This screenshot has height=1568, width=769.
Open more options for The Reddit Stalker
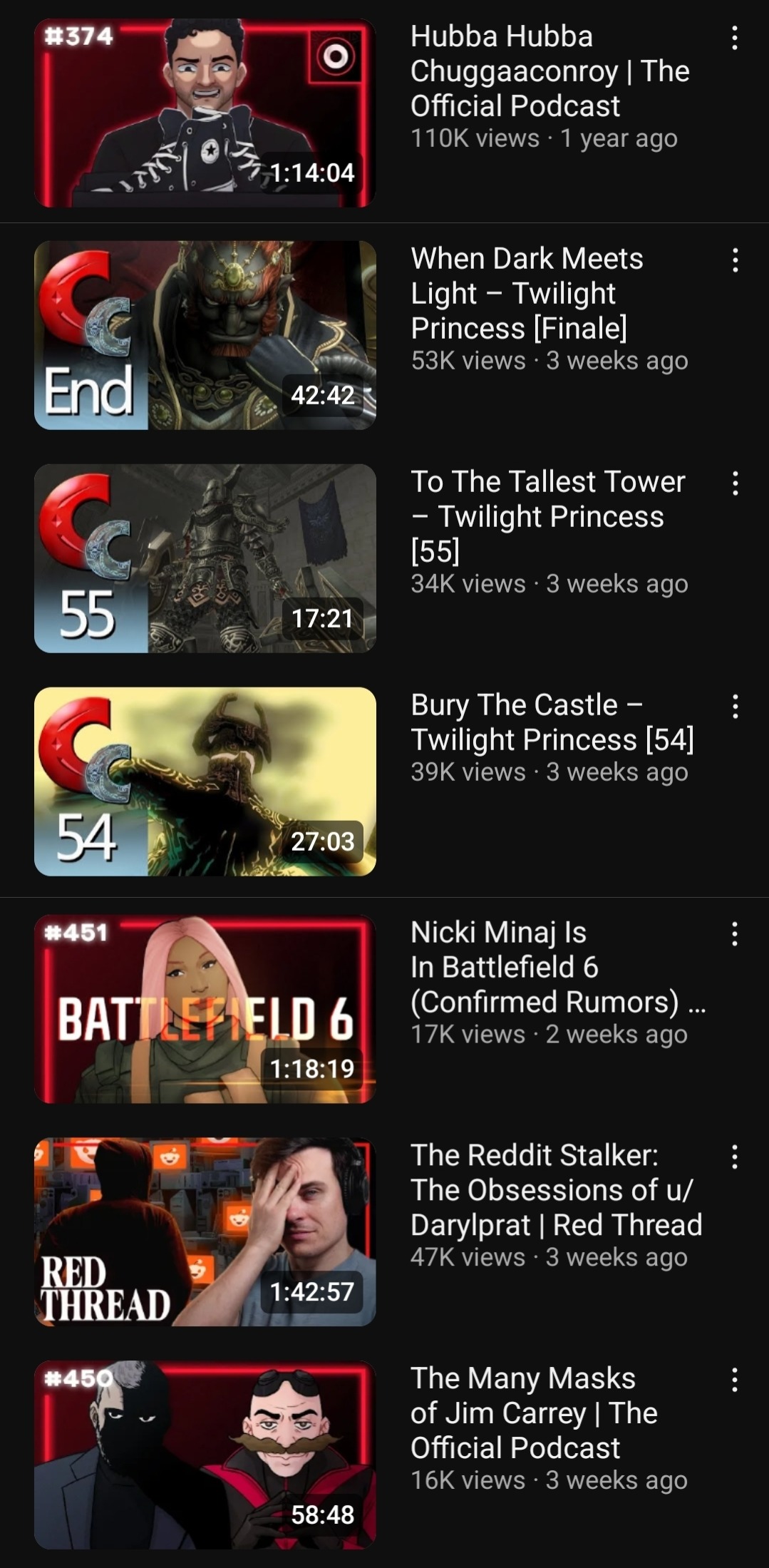(735, 1157)
